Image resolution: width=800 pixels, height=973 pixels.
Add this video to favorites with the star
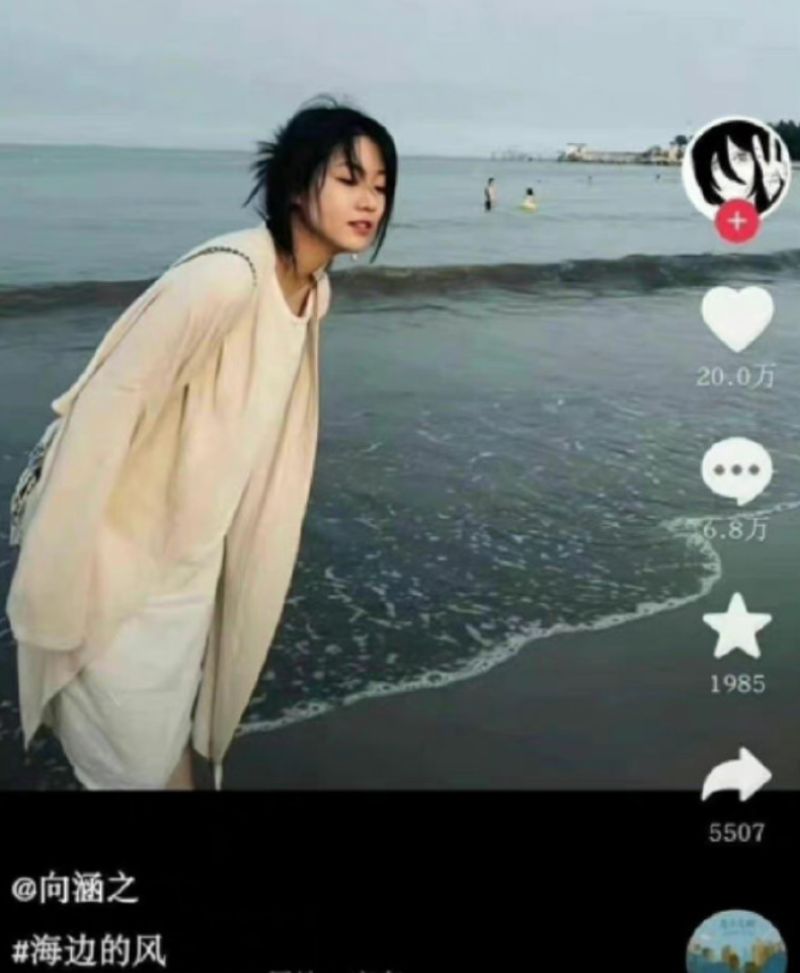click(x=737, y=626)
